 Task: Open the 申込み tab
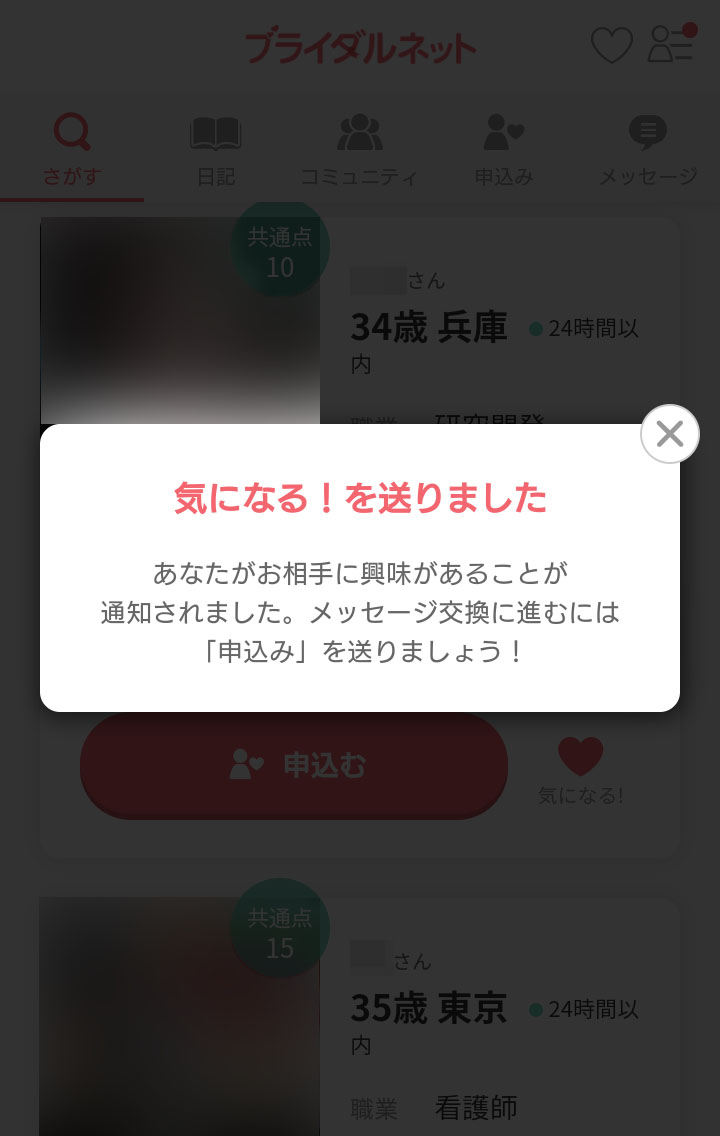503,150
